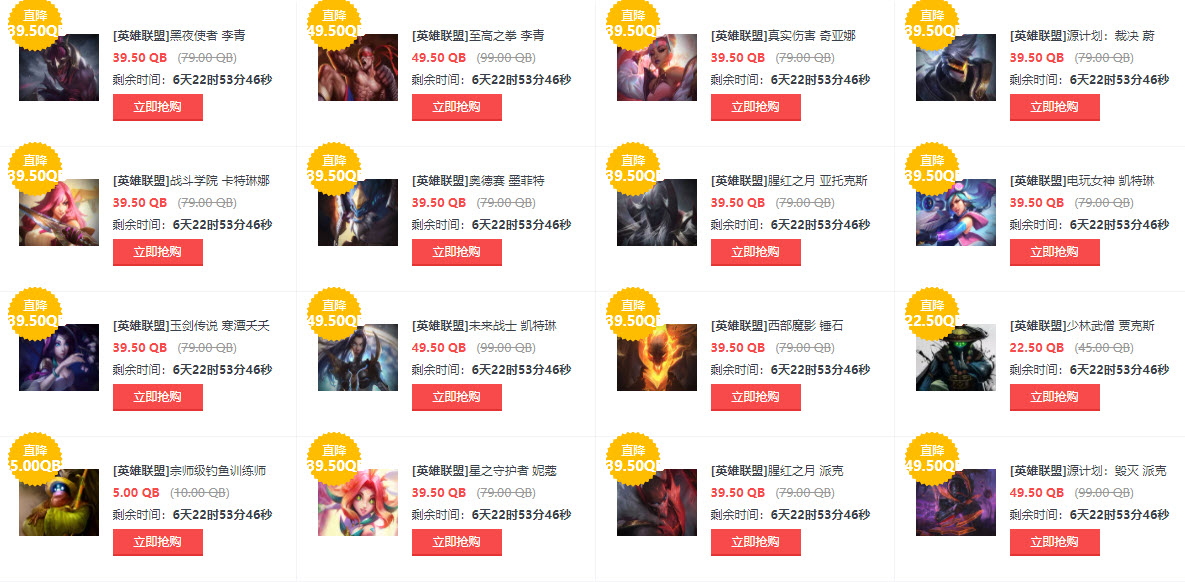Tap 立即抢购 under 西部魔影 锤石
This screenshot has height=582, width=1185.
click(755, 397)
